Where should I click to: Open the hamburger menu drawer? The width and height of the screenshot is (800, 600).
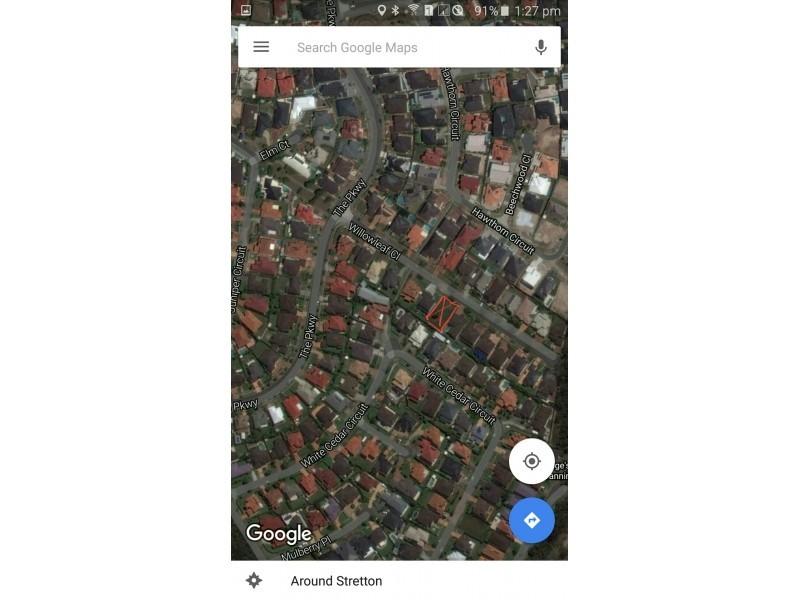click(x=261, y=47)
